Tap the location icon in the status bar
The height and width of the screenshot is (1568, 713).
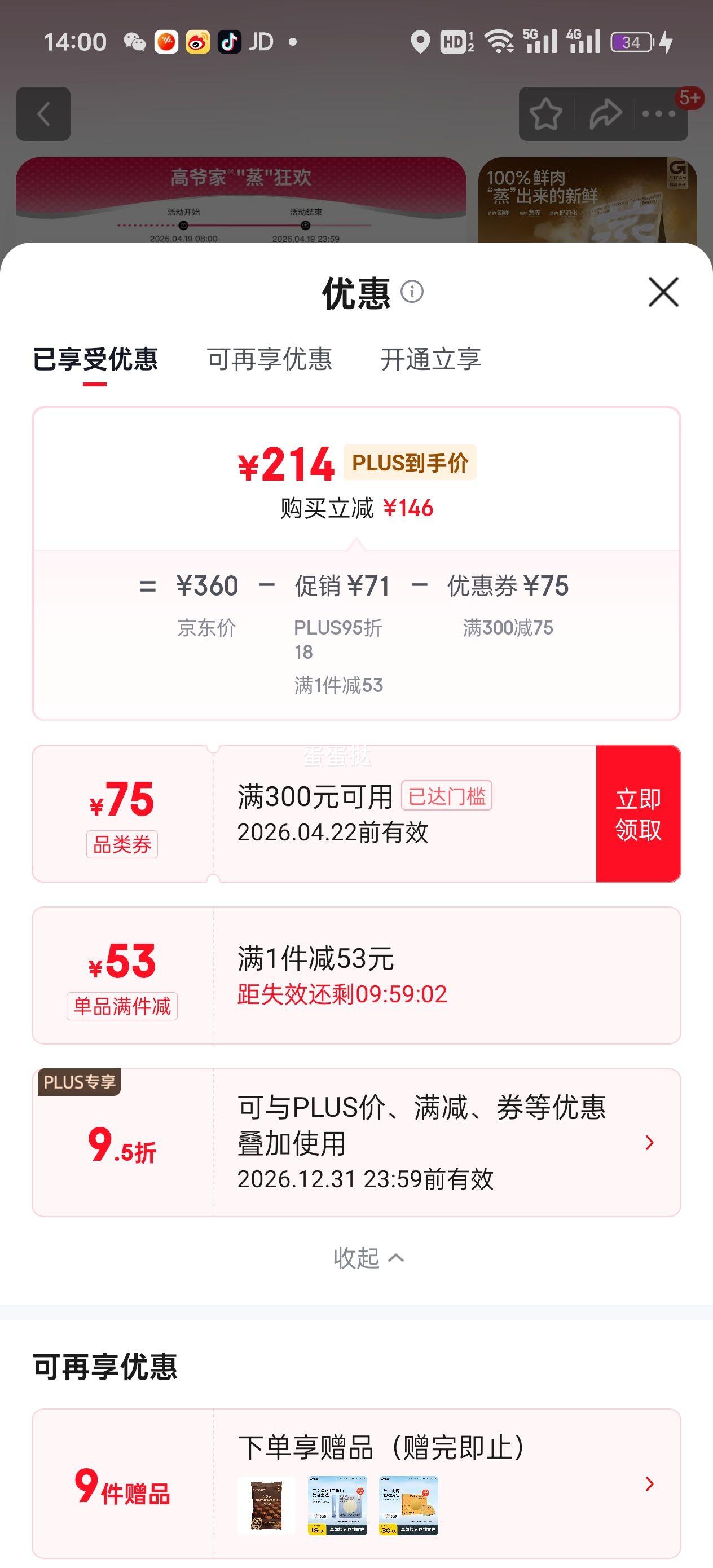(419, 41)
